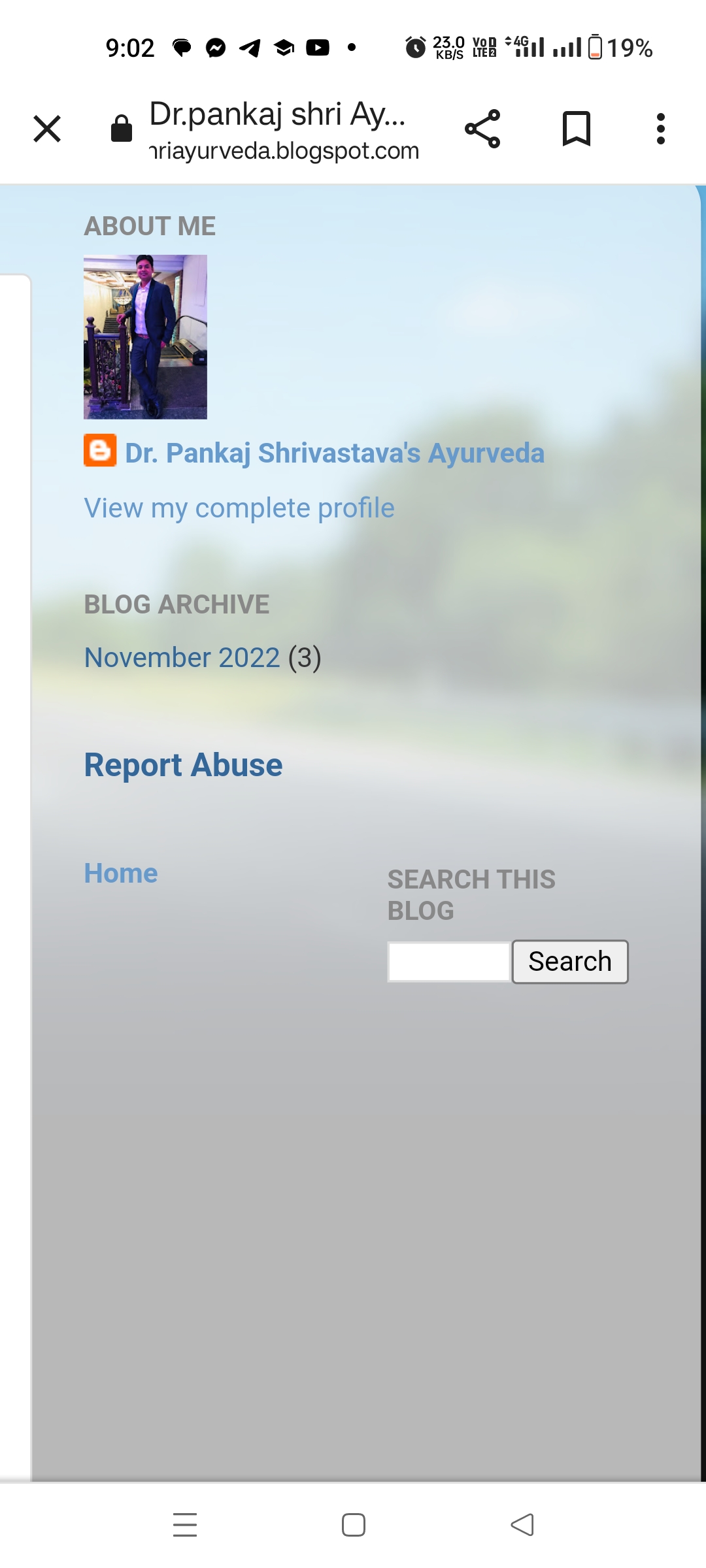The width and height of the screenshot is (706, 1568).
Task: Go back using the system back button
Action: [522, 1525]
